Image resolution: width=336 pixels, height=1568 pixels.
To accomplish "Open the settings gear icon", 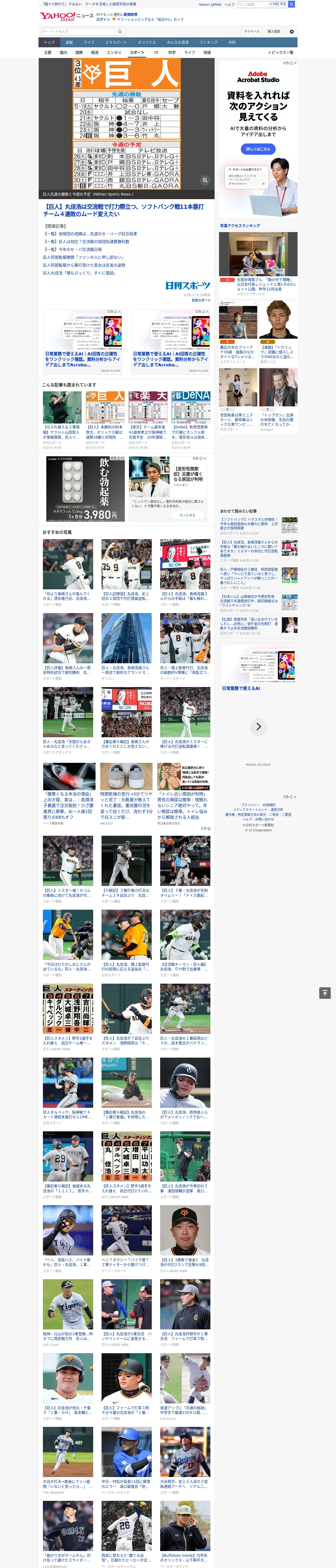I will (292, 31).
